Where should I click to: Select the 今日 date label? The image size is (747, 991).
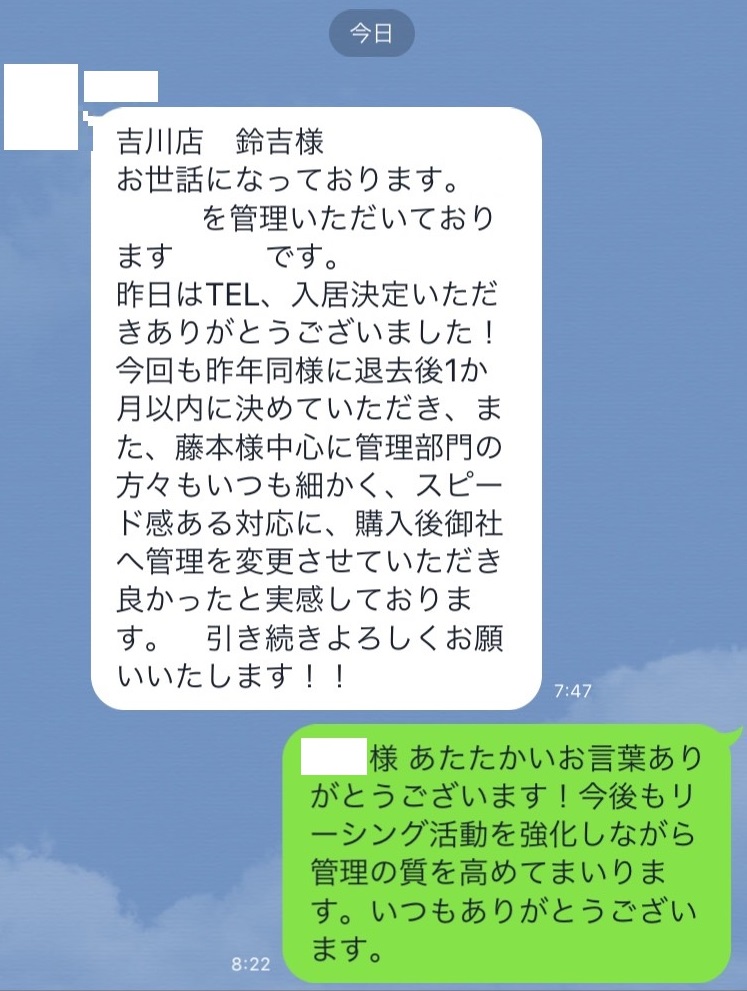pos(372,32)
